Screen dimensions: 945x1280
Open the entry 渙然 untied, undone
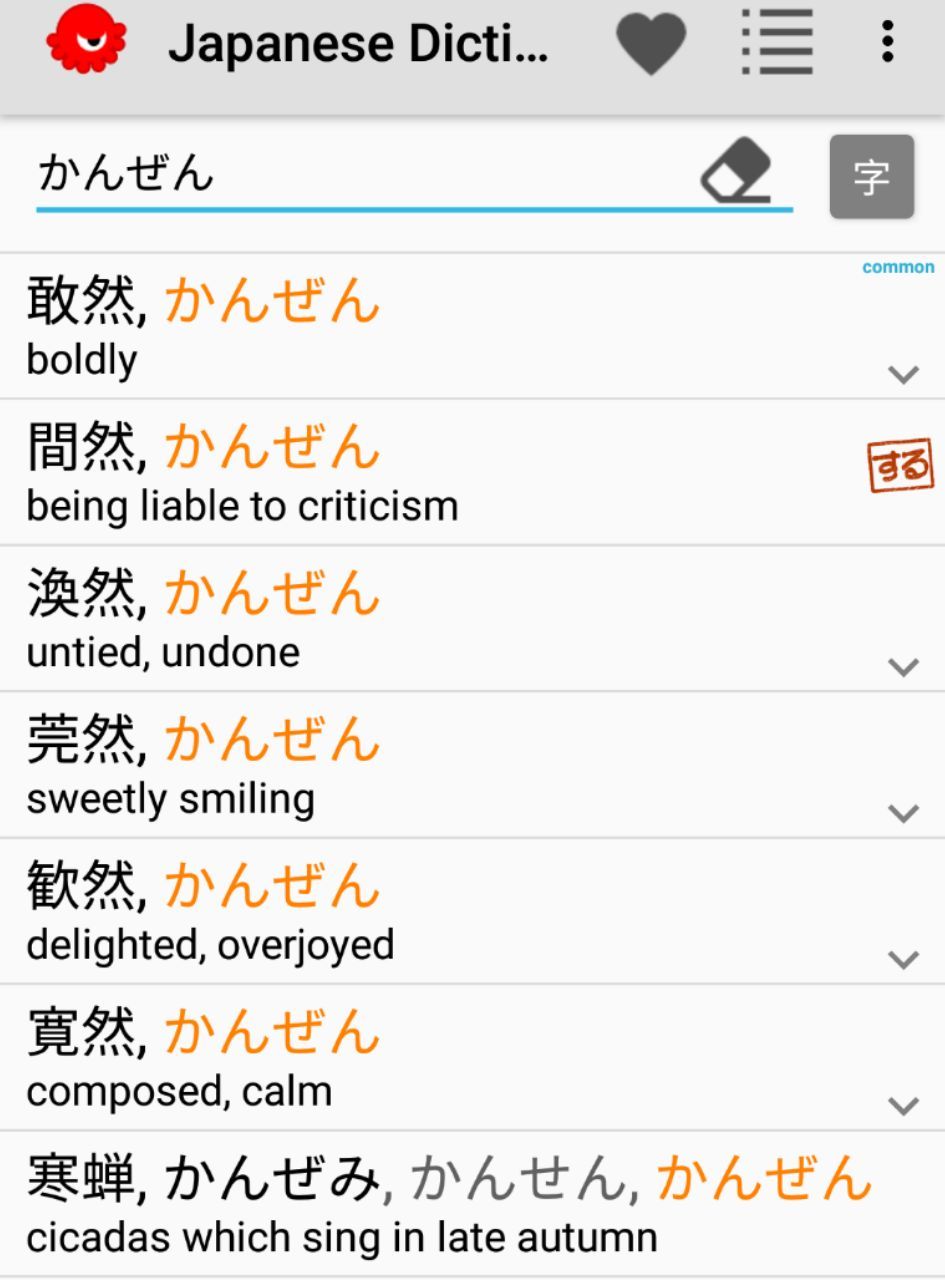400,619
